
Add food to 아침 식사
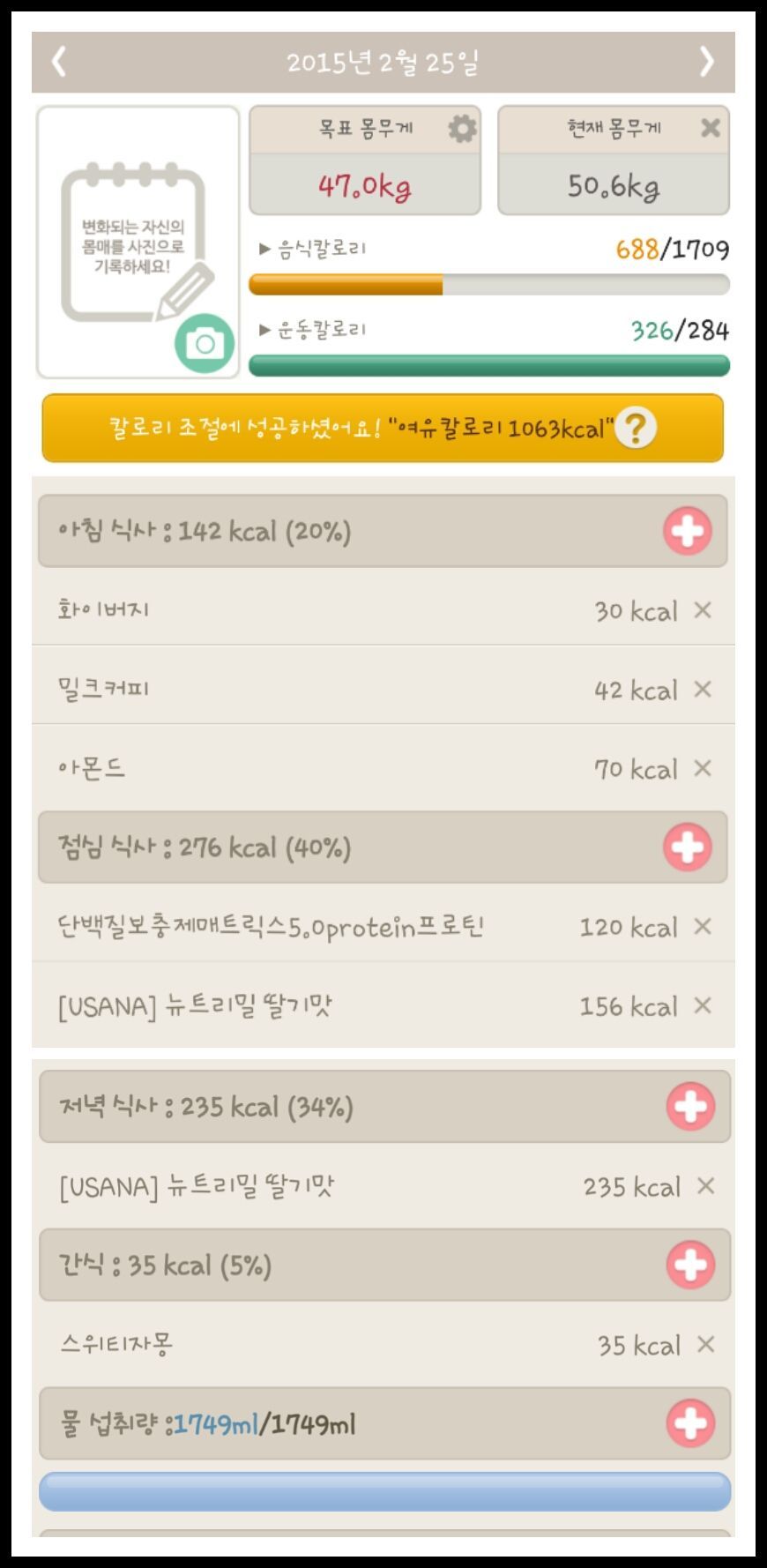click(x=687, y=531)
